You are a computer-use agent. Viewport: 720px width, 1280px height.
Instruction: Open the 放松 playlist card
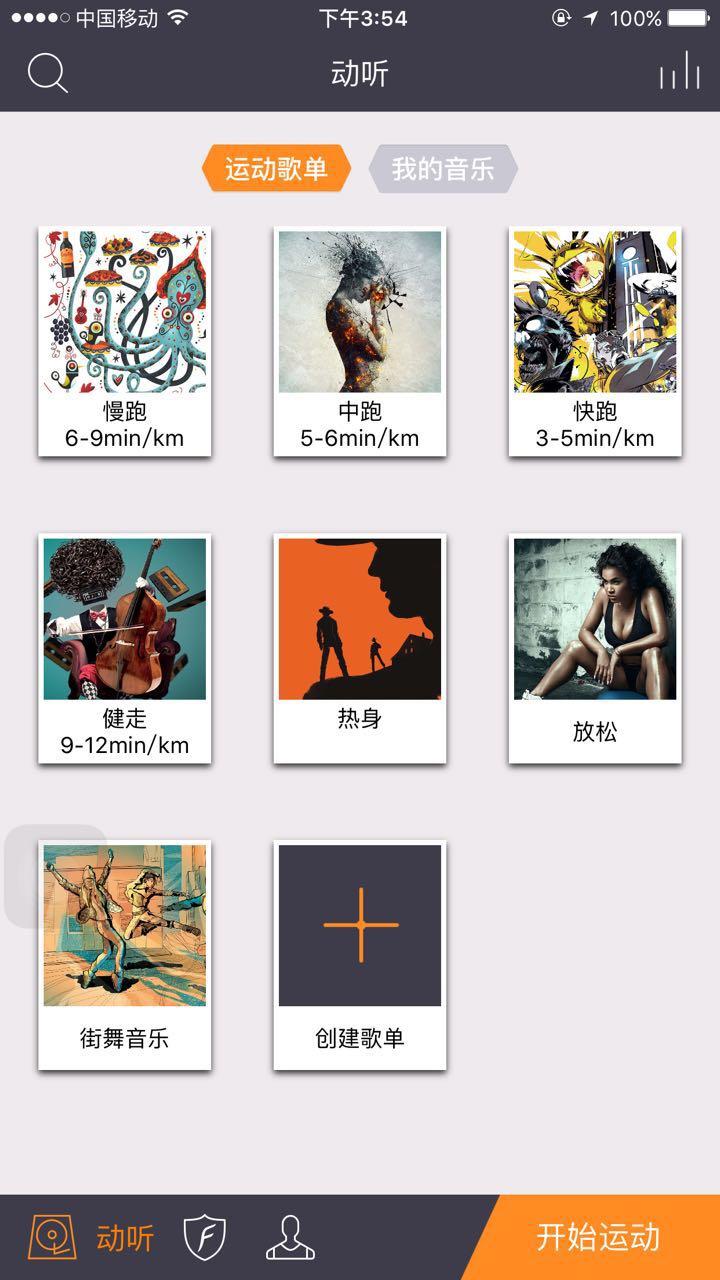[x=595, y=648]
